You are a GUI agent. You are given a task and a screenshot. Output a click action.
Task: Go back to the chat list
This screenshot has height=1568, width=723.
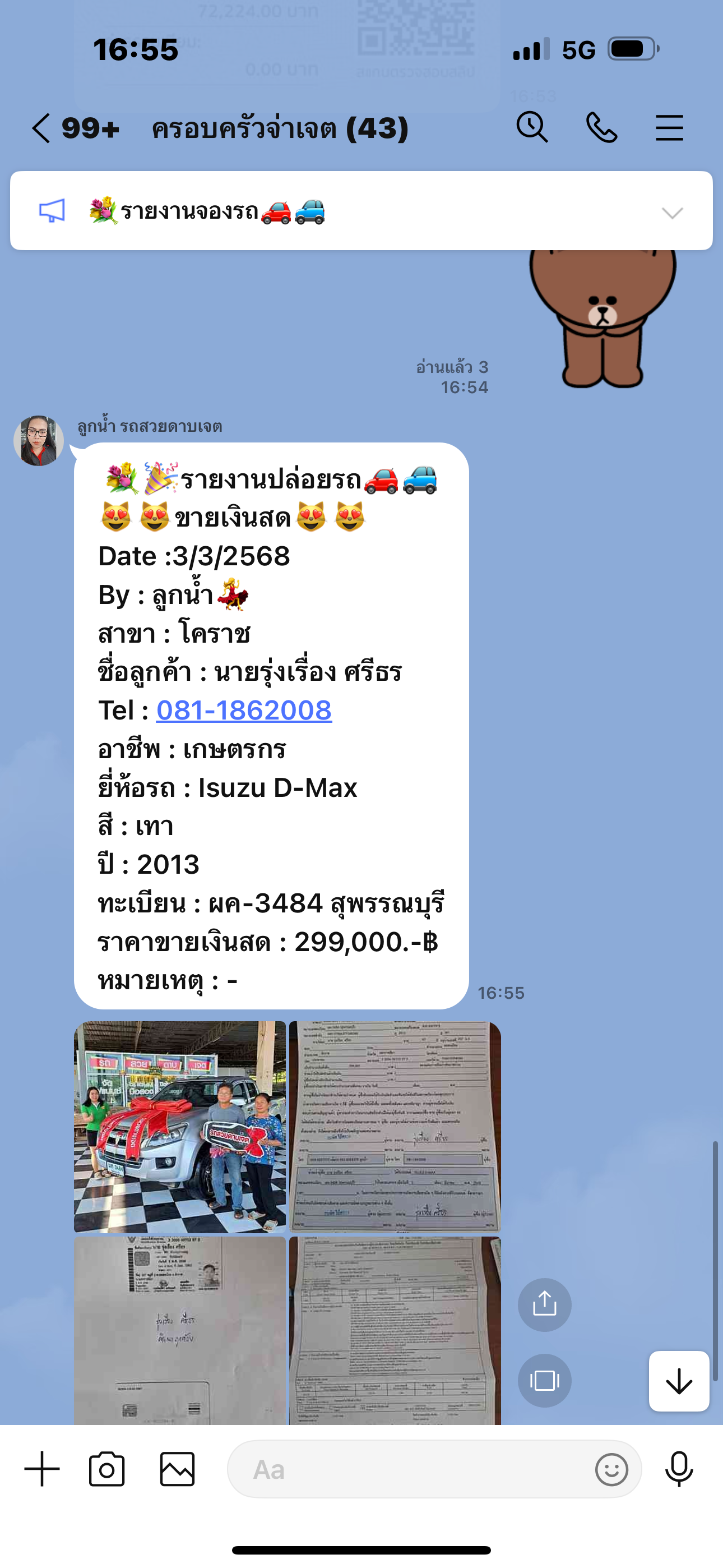click(x=41, y=129)
